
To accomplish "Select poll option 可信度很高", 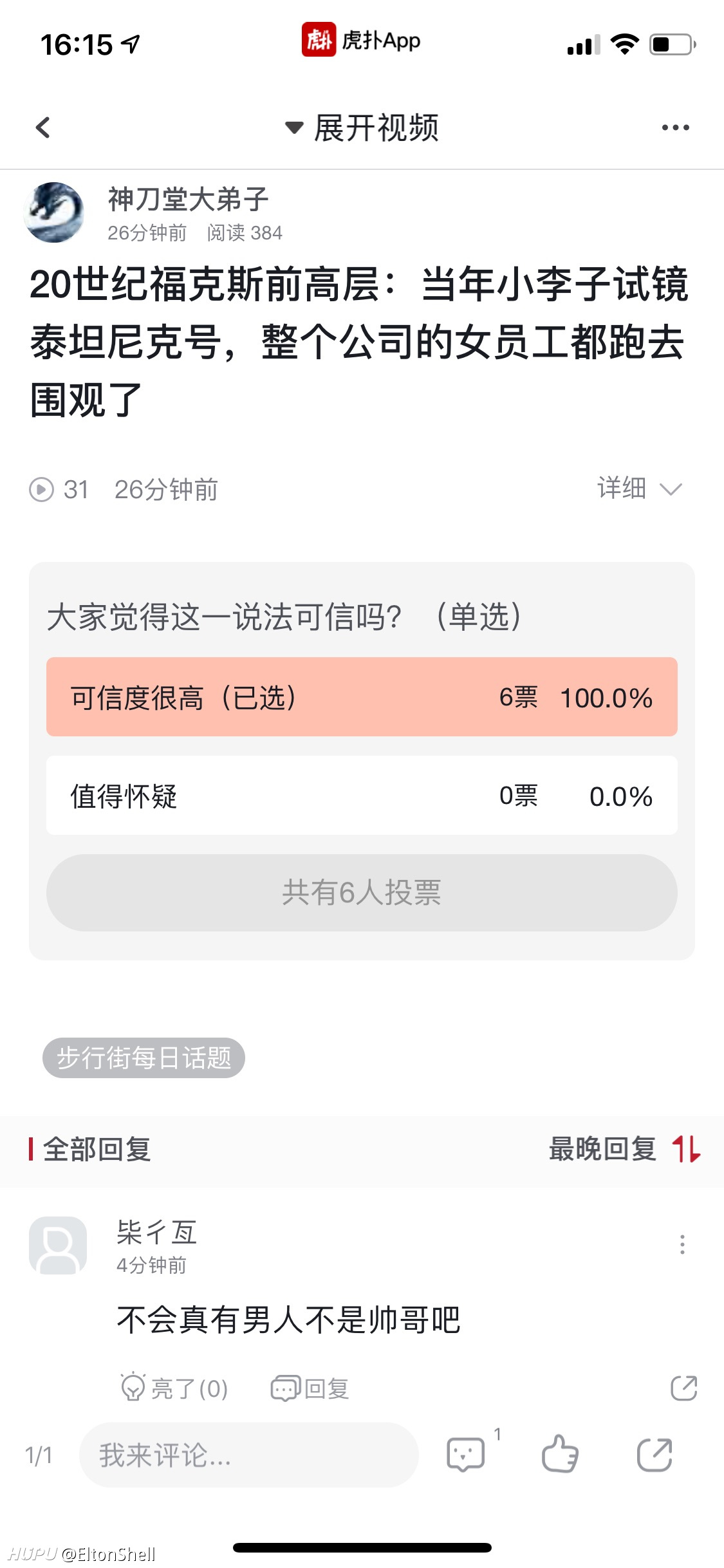I will (x=362, y=697).
